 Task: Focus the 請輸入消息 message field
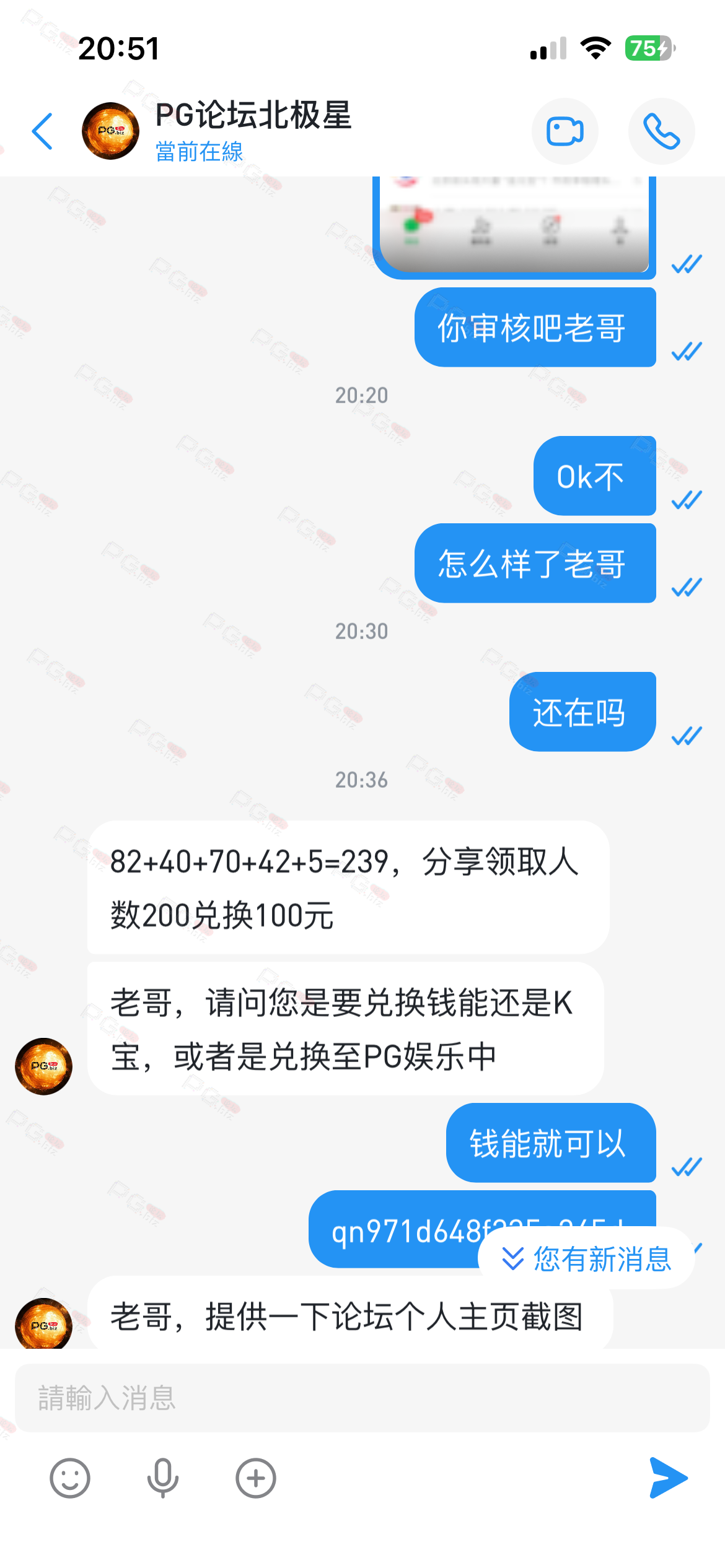[x=362, y=1398]
